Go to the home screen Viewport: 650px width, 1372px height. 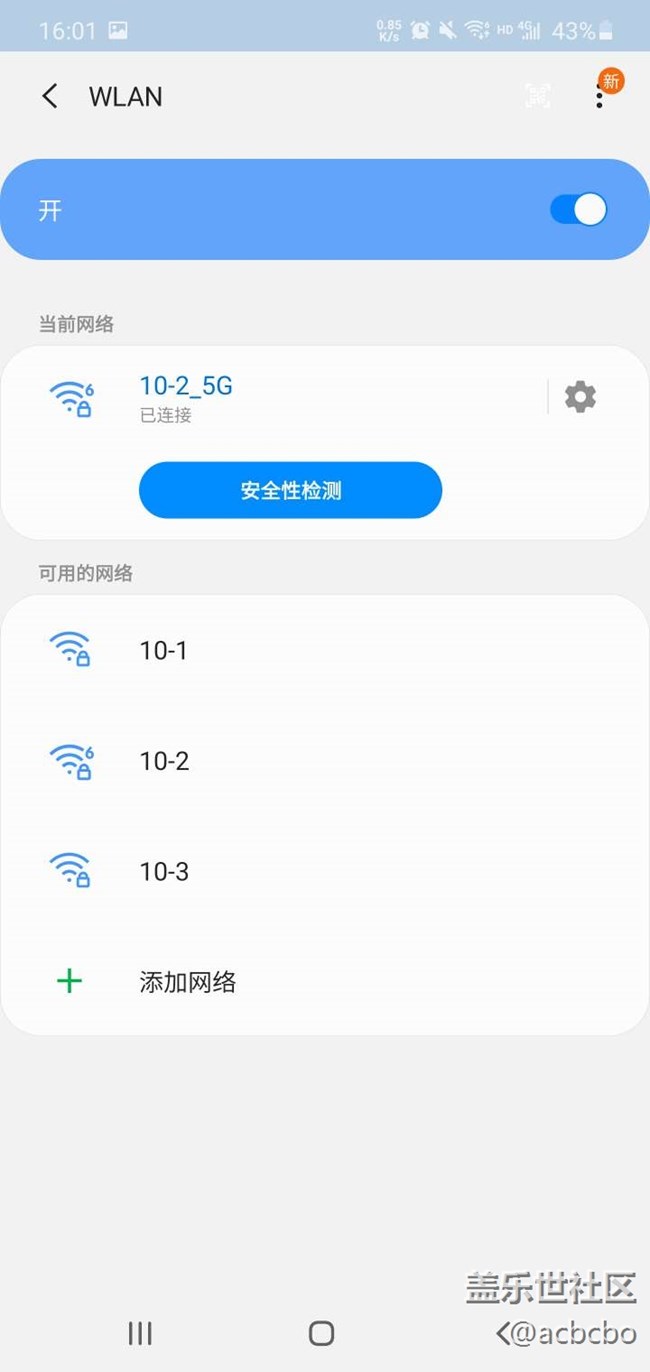[x=321, y=1332]
